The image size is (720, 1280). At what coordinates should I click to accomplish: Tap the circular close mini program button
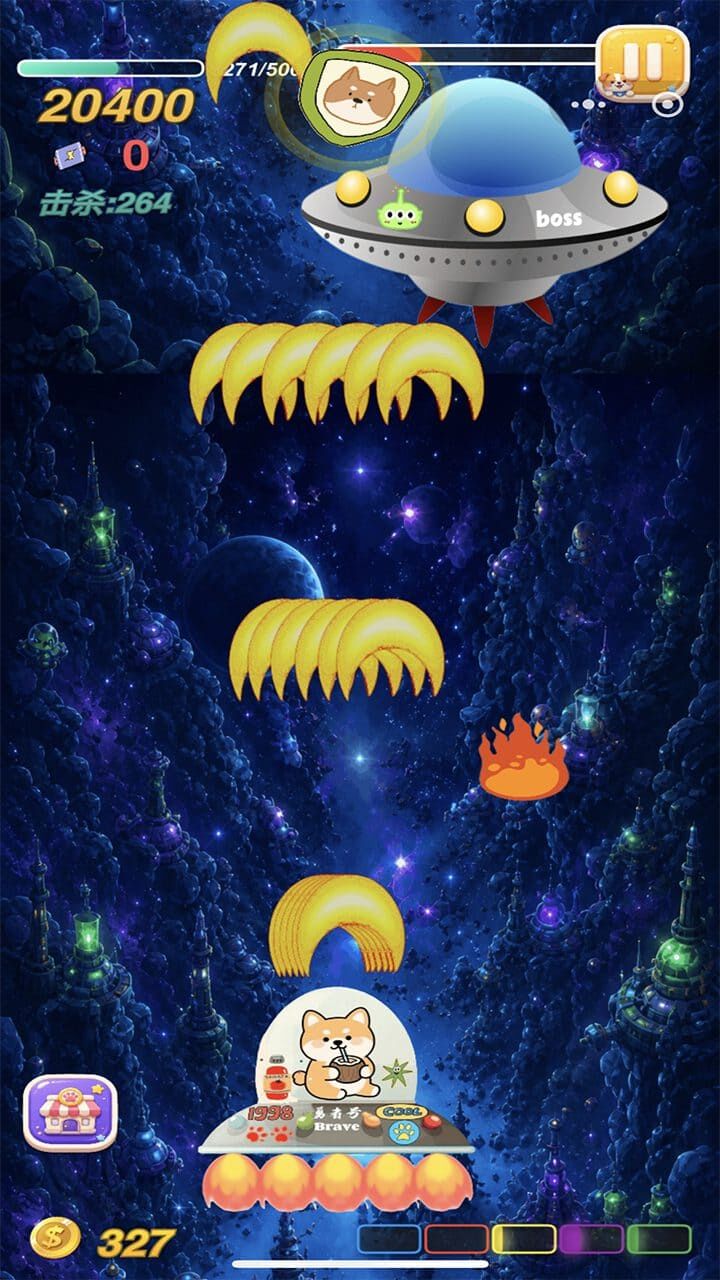coord(667,104)
